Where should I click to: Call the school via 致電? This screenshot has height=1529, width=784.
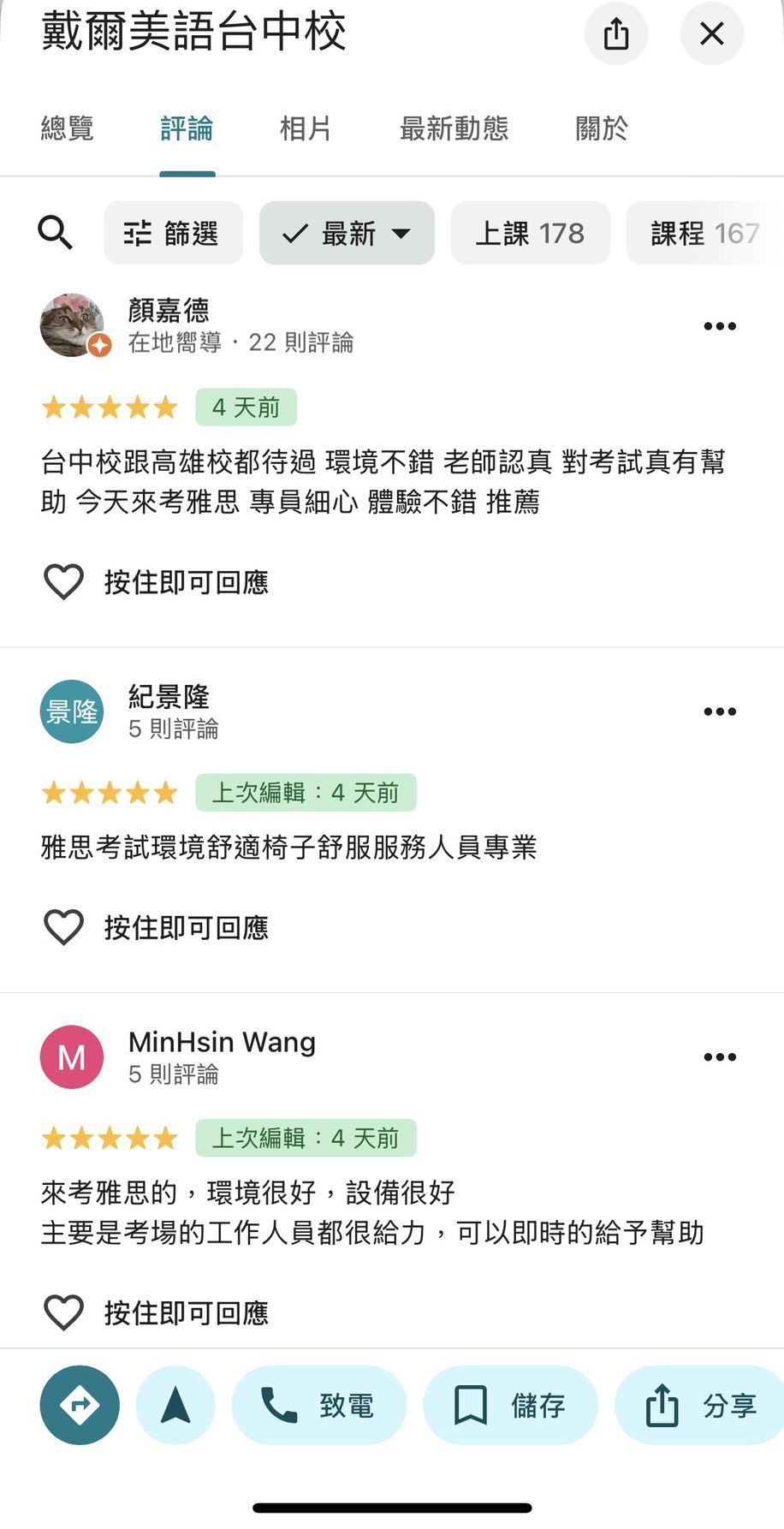point(319,1405)
